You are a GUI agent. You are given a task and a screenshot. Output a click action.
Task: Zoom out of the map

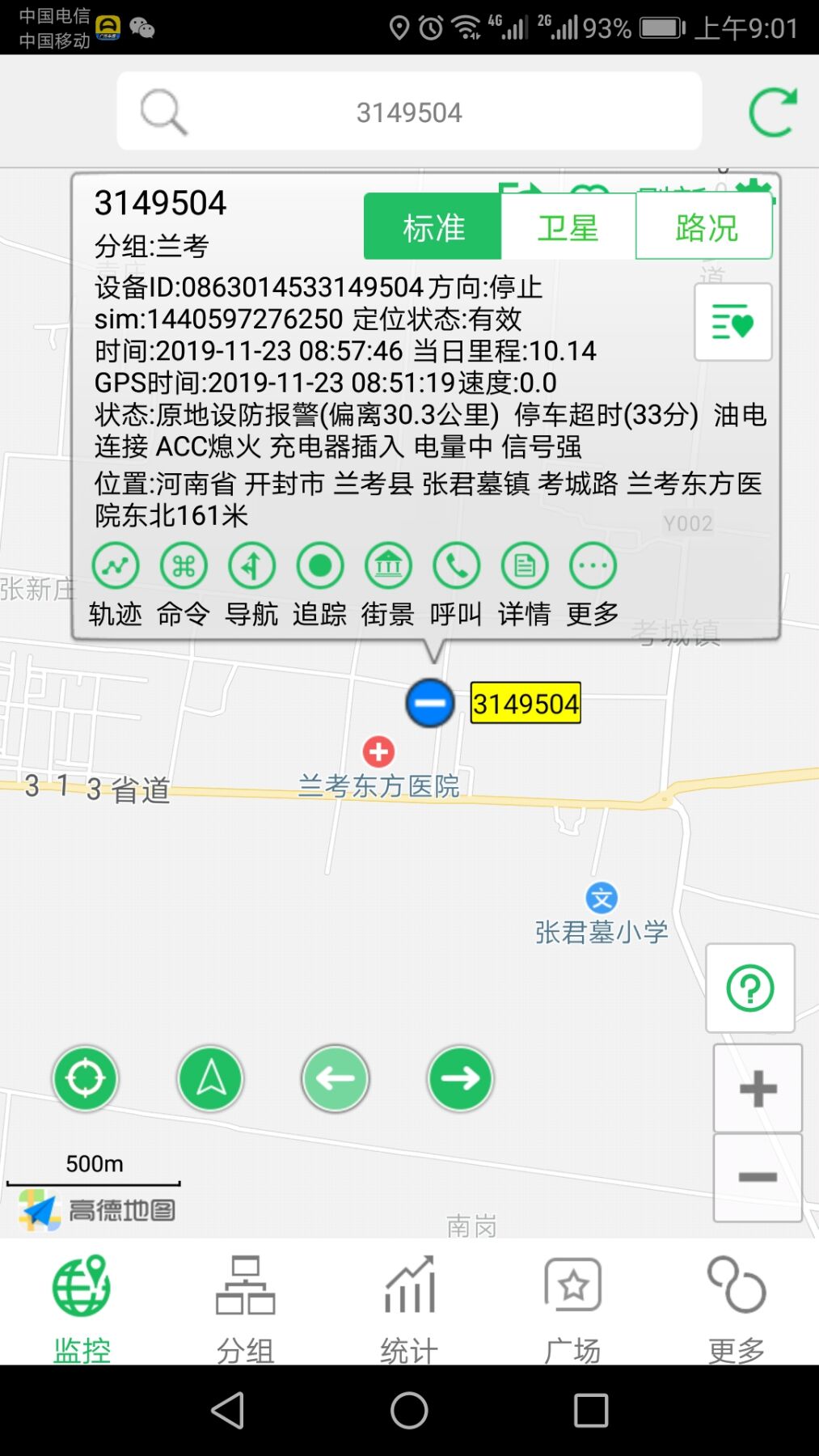[758, 1177]
